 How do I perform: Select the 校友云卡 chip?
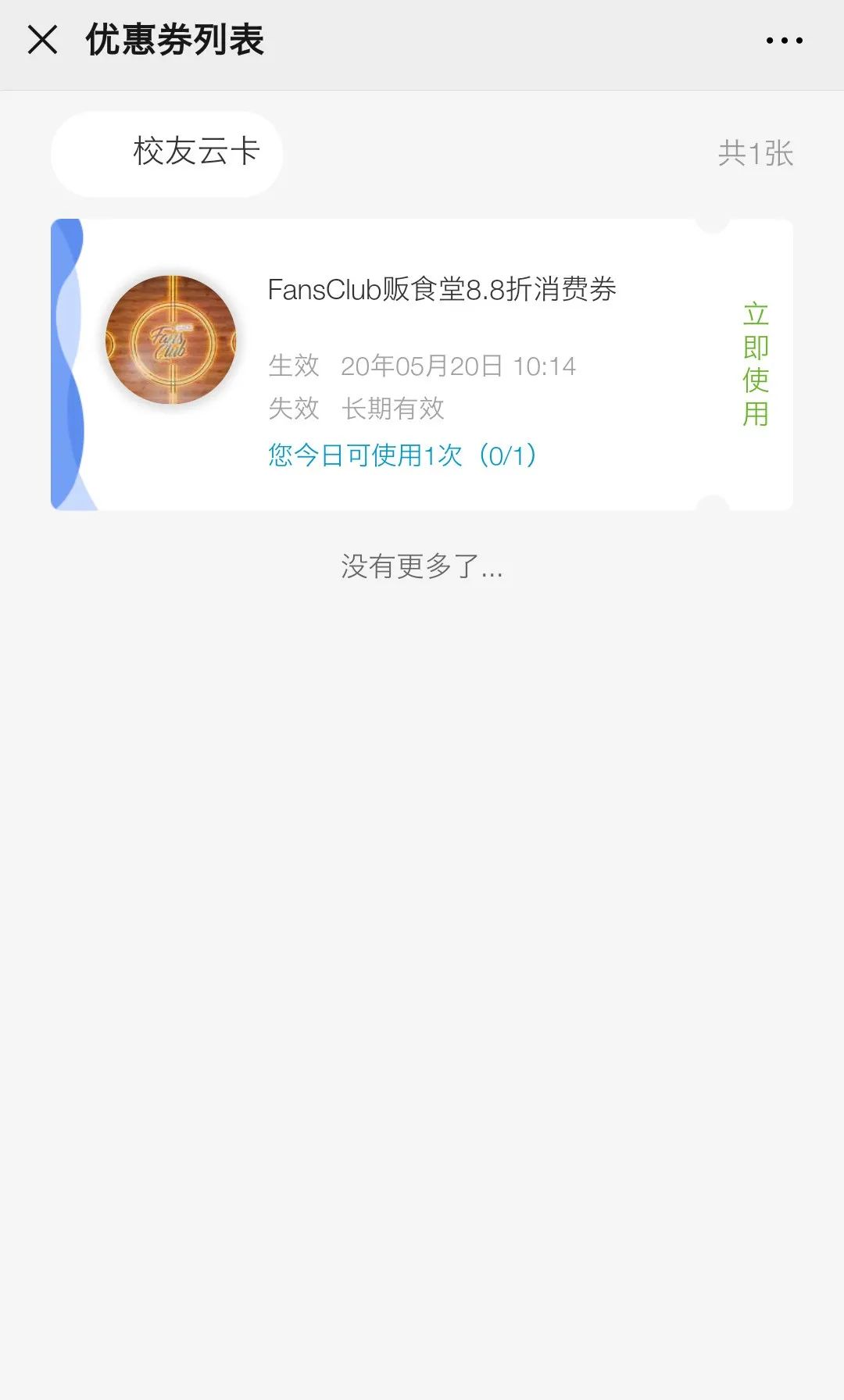(167, 153)
